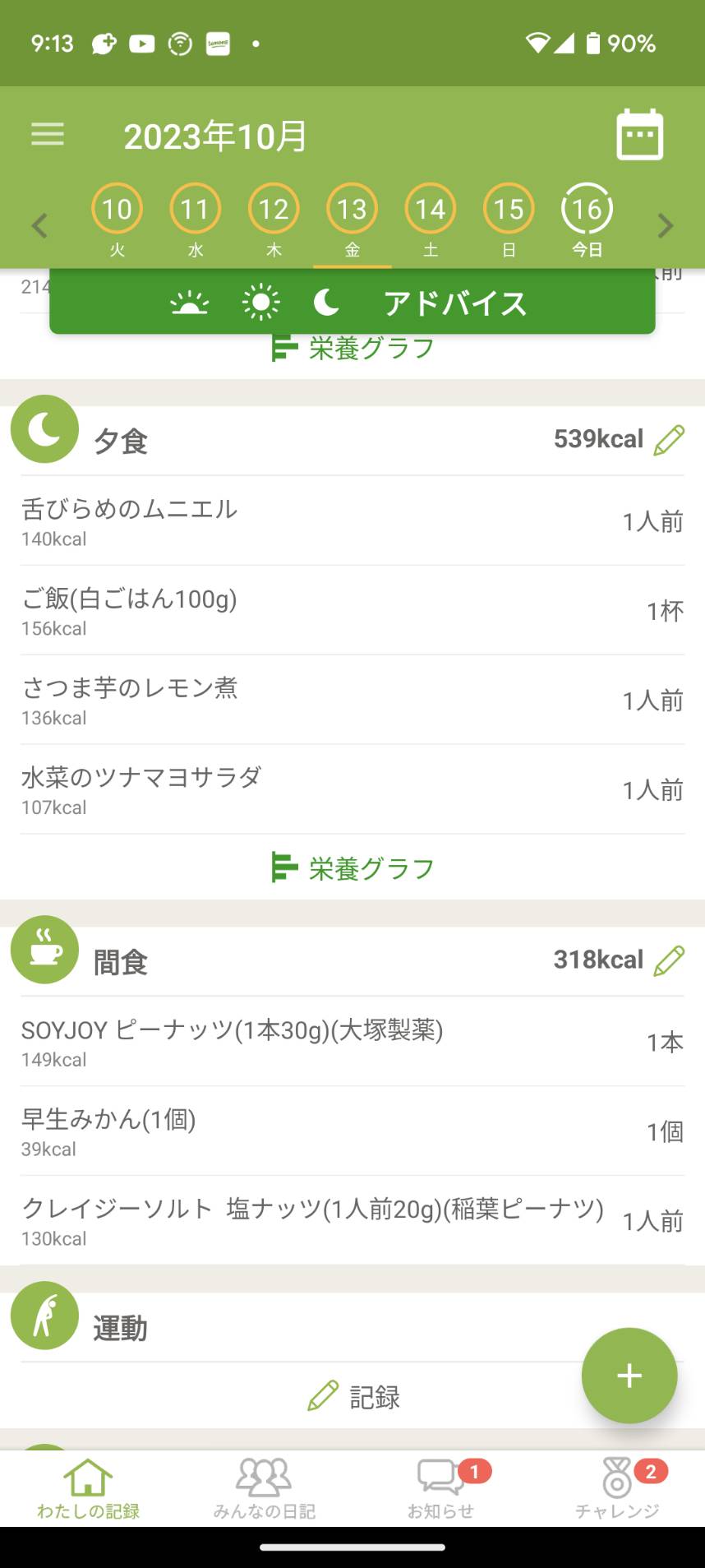Tap the floating plus add button
Image resolution: width=705 pixels, height=1568 pixels.
click(x=629, y=1376)
